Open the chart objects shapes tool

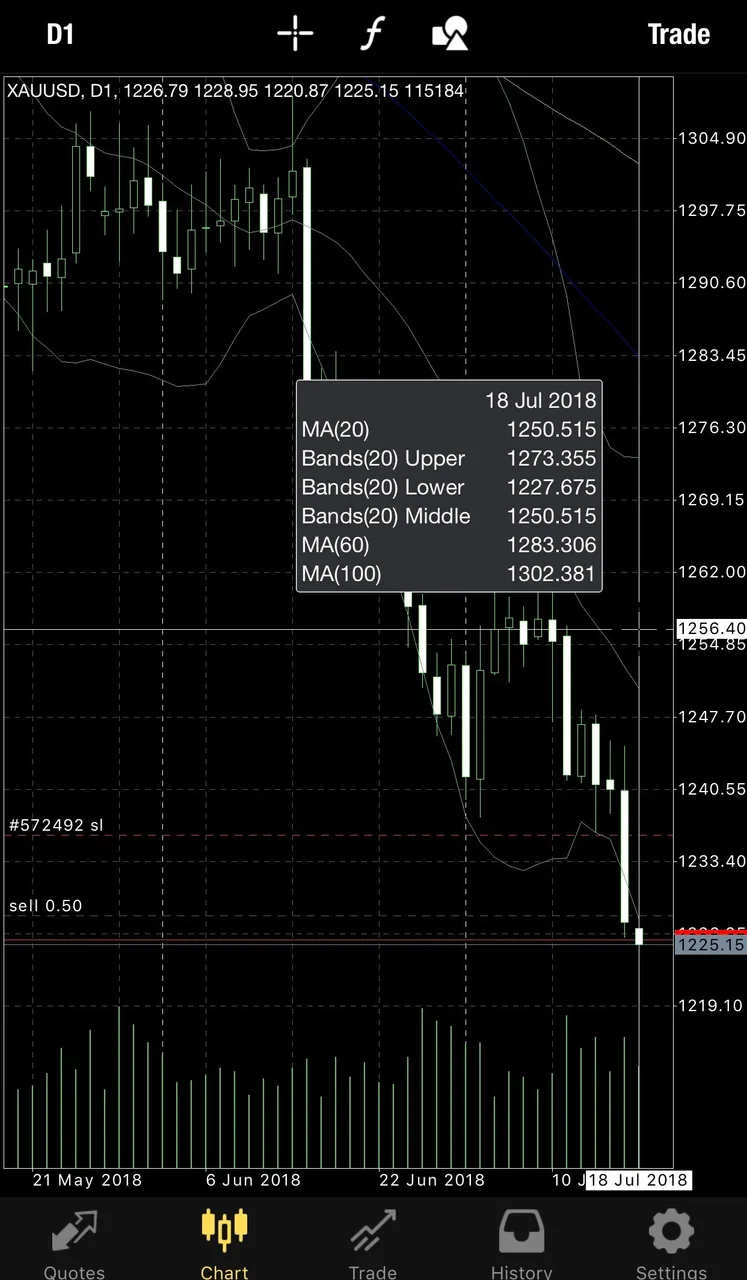(x=450, y=34)
